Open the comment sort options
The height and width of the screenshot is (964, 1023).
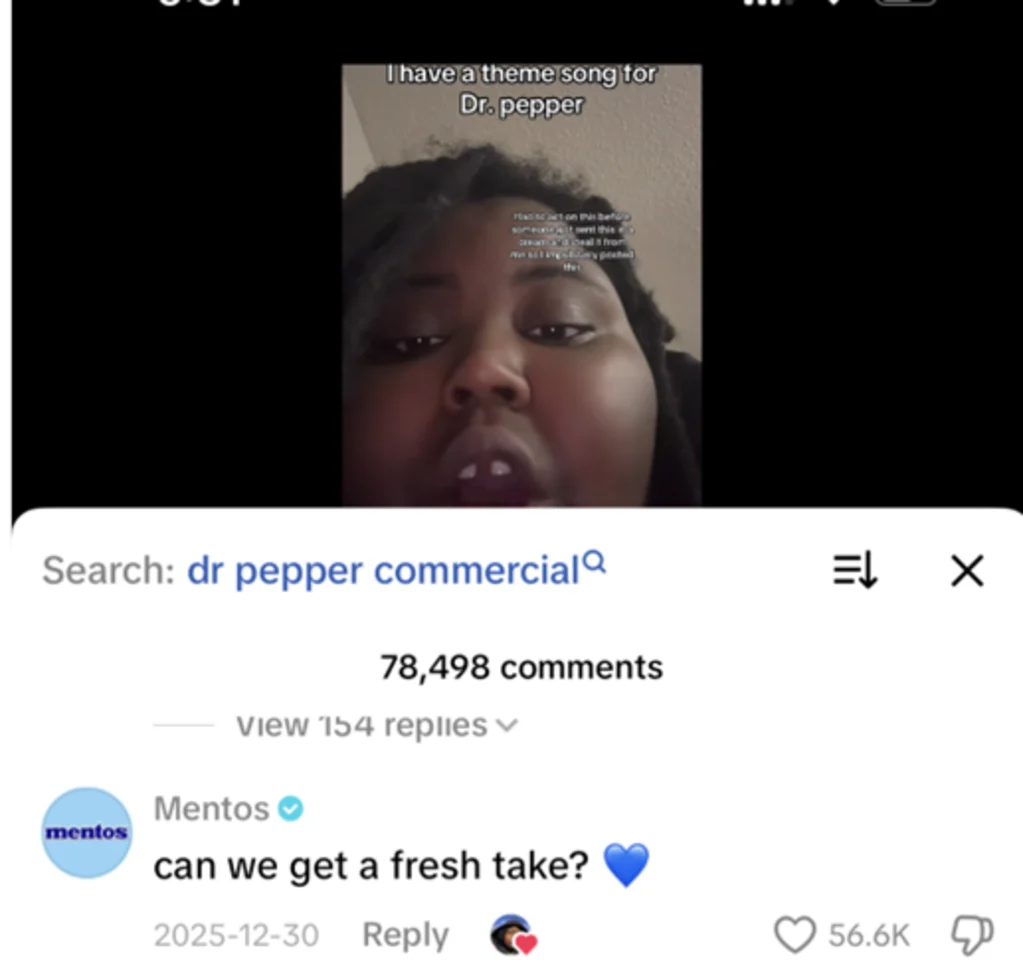tap(855, 571)
